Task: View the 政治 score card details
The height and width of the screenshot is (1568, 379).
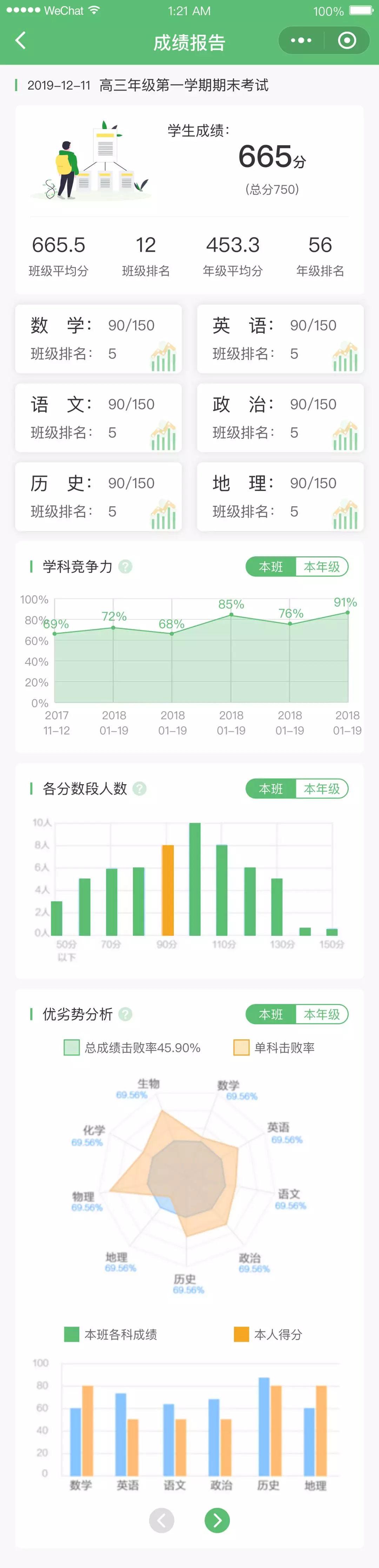Action: [x=280, y=418]
